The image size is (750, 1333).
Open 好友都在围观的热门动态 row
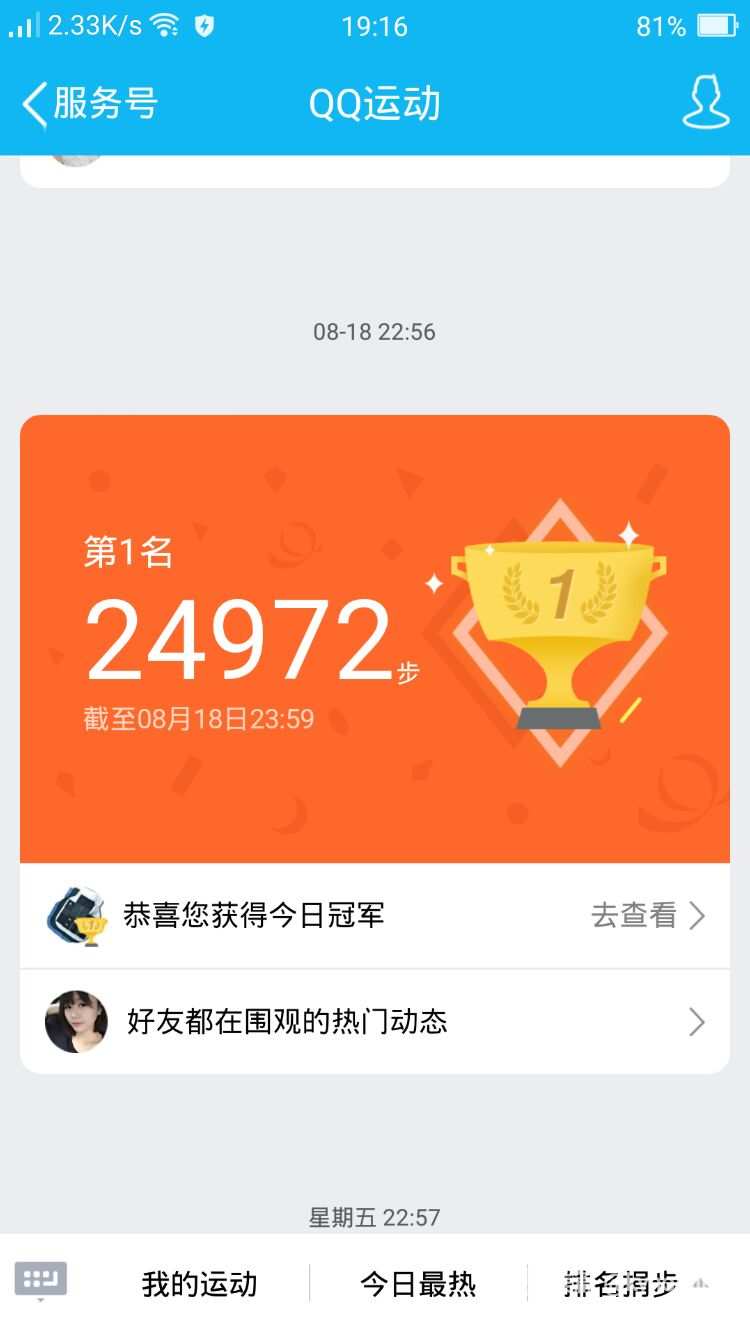tap(374, 1022)
